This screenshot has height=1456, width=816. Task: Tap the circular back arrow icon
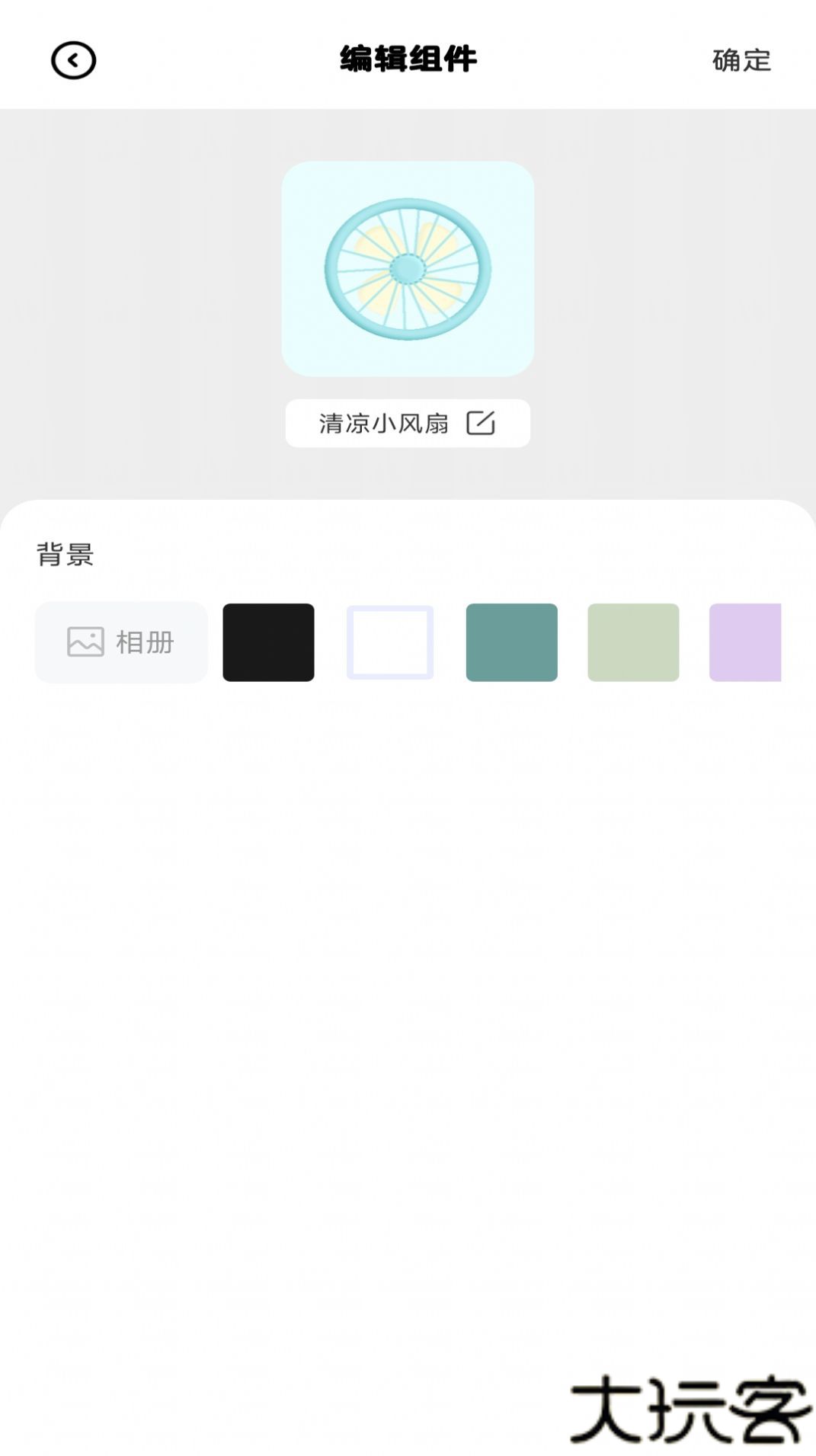tap(73, 59)
